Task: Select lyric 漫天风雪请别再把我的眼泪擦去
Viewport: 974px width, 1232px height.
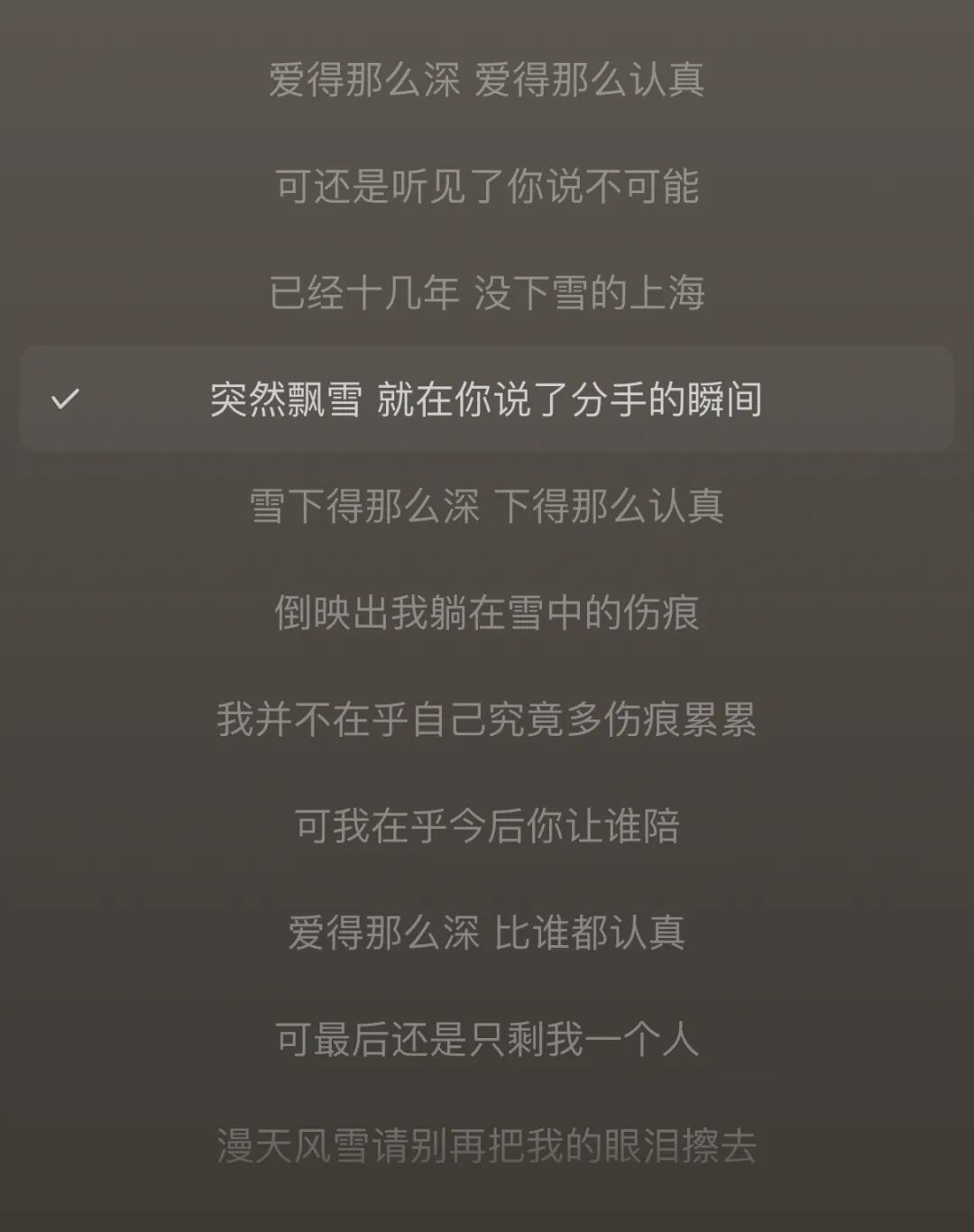Action: tap(487, 1145)
